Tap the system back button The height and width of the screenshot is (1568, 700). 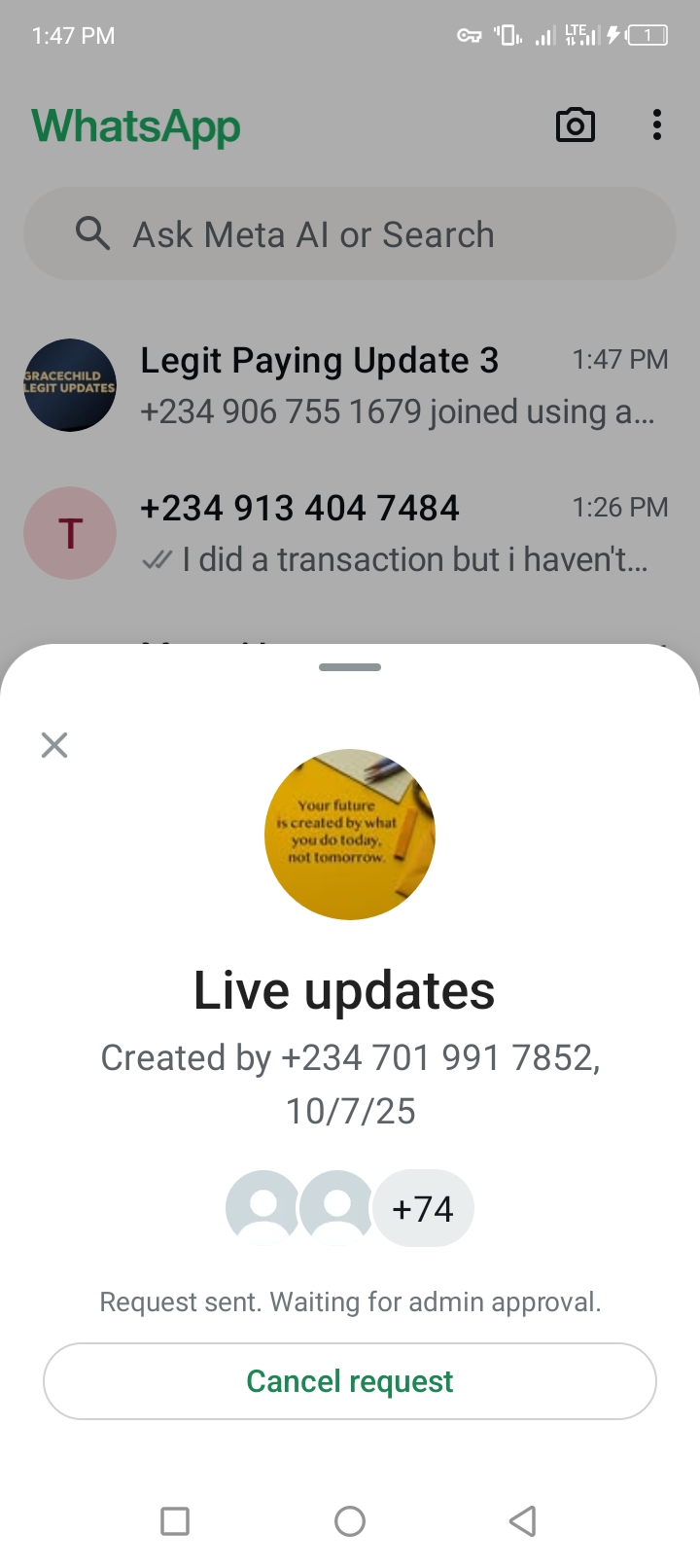point(523,1521)
